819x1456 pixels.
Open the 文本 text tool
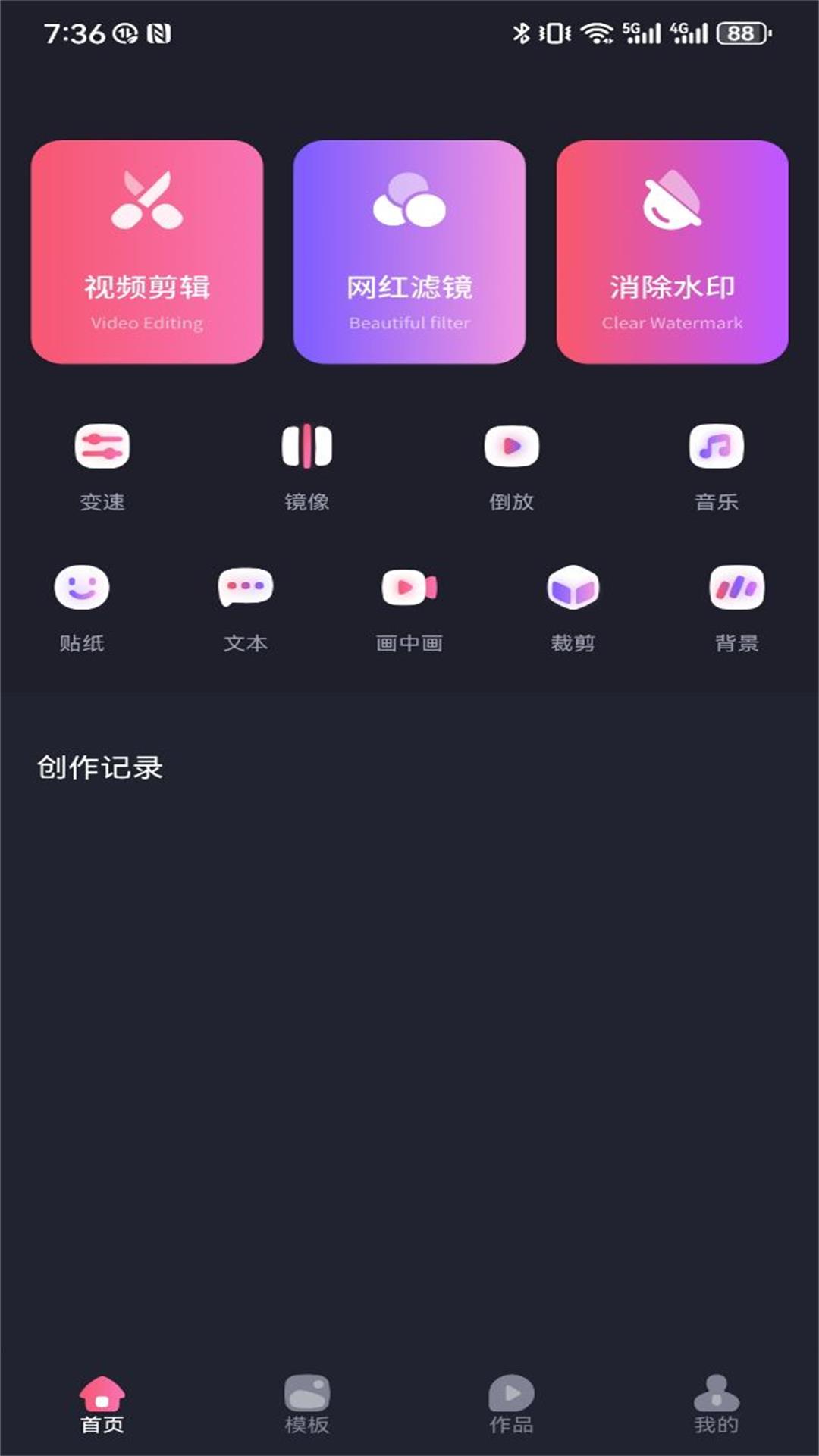pos(246,609)
